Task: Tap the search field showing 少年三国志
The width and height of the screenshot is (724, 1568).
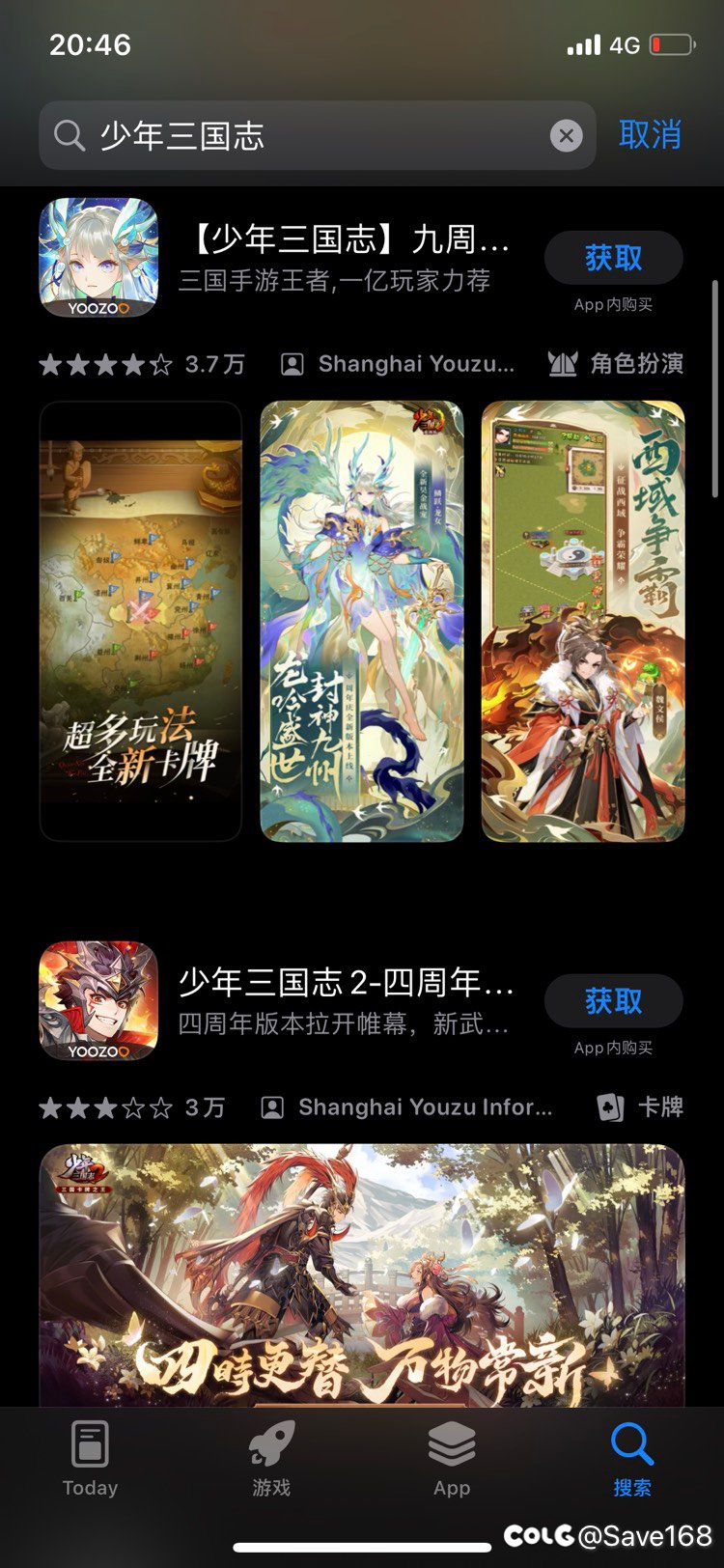Action: click(309, 136)
